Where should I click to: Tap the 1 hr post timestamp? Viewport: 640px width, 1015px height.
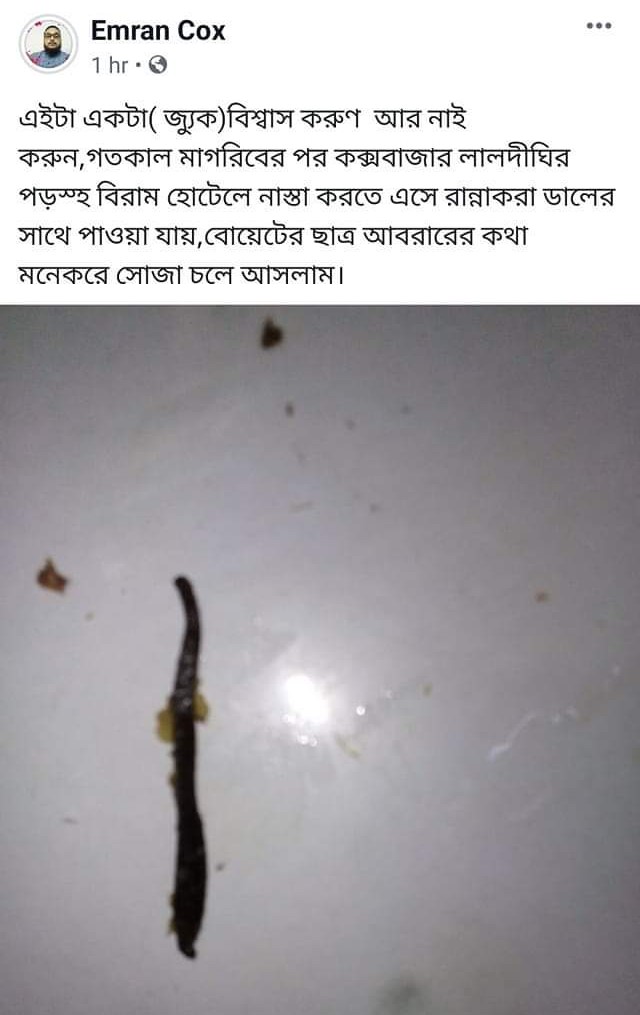click(x=109, y=66)
